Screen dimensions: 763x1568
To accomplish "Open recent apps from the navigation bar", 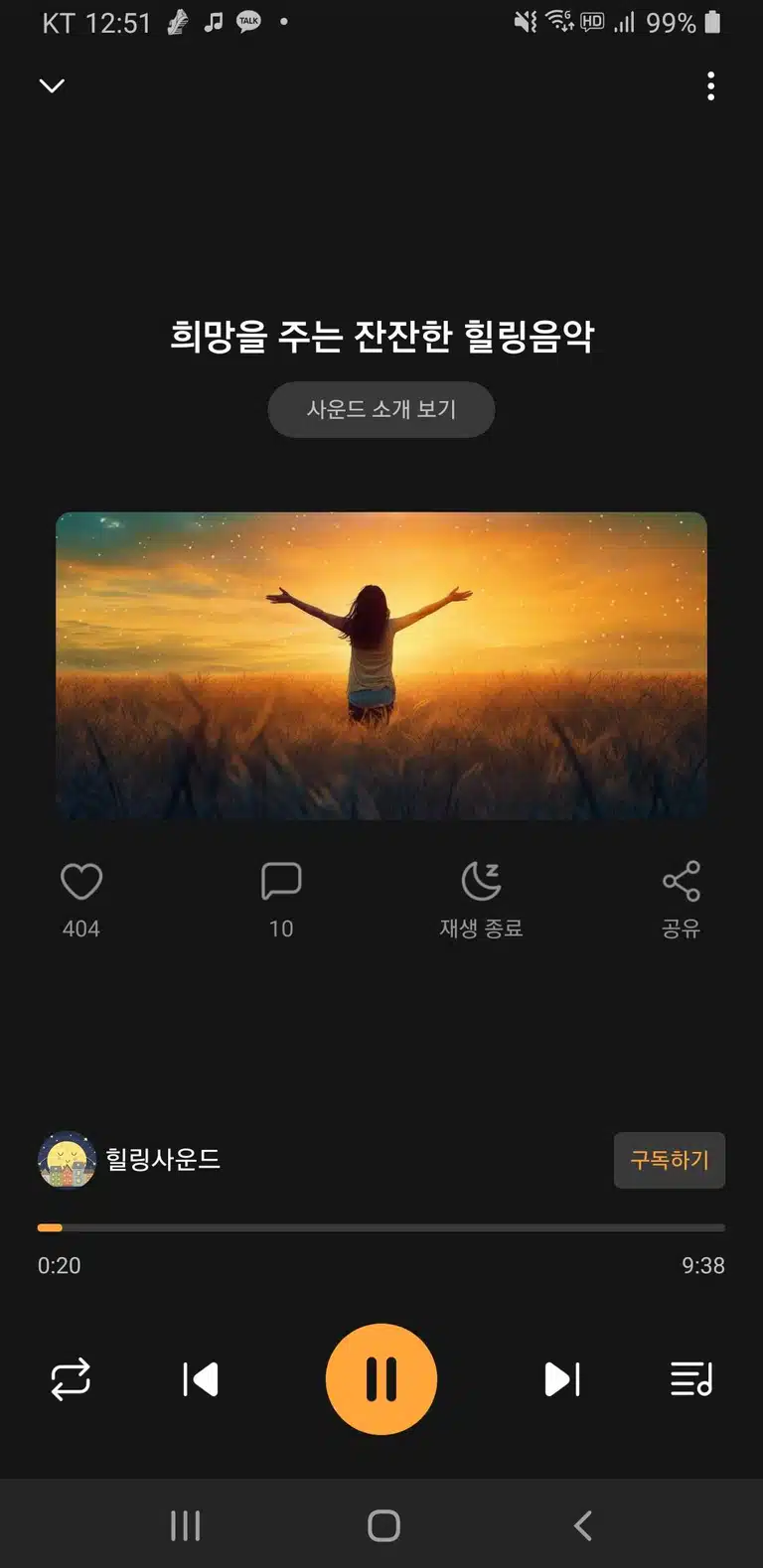I will (x=186, y=1525).
